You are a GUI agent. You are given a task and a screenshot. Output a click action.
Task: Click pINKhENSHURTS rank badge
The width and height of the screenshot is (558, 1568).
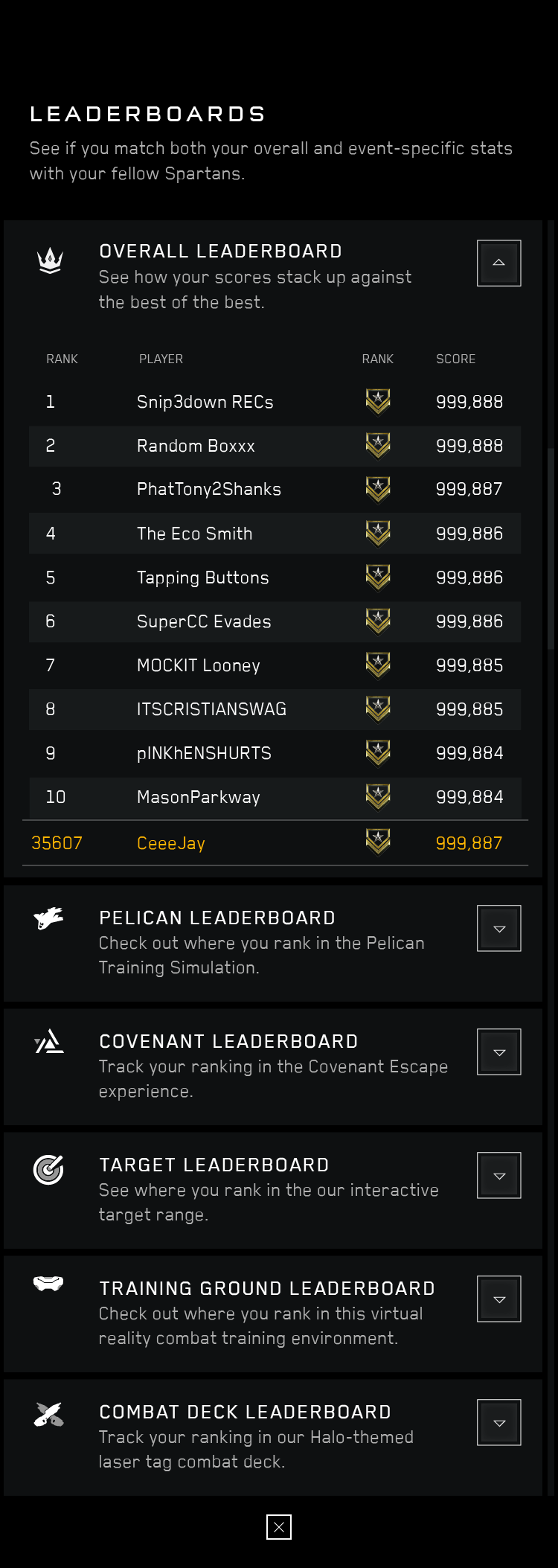[x=377, y=752]
